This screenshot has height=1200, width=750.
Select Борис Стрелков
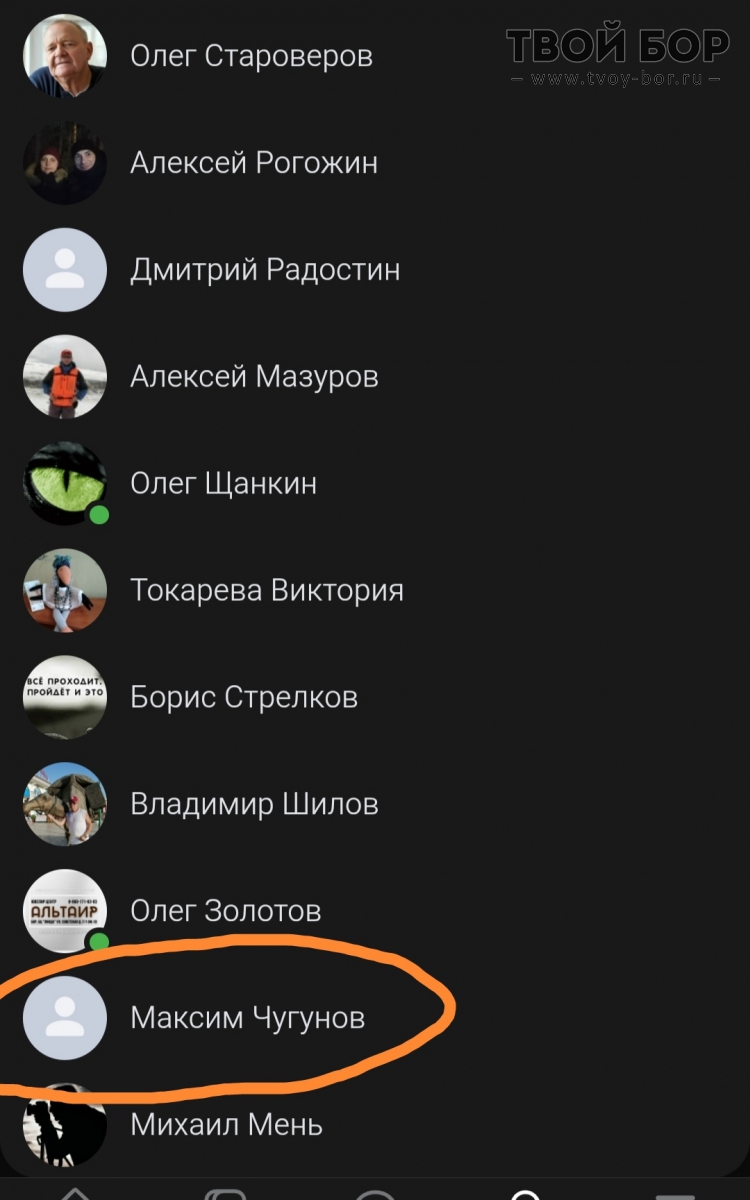click(x=244, y=698)
